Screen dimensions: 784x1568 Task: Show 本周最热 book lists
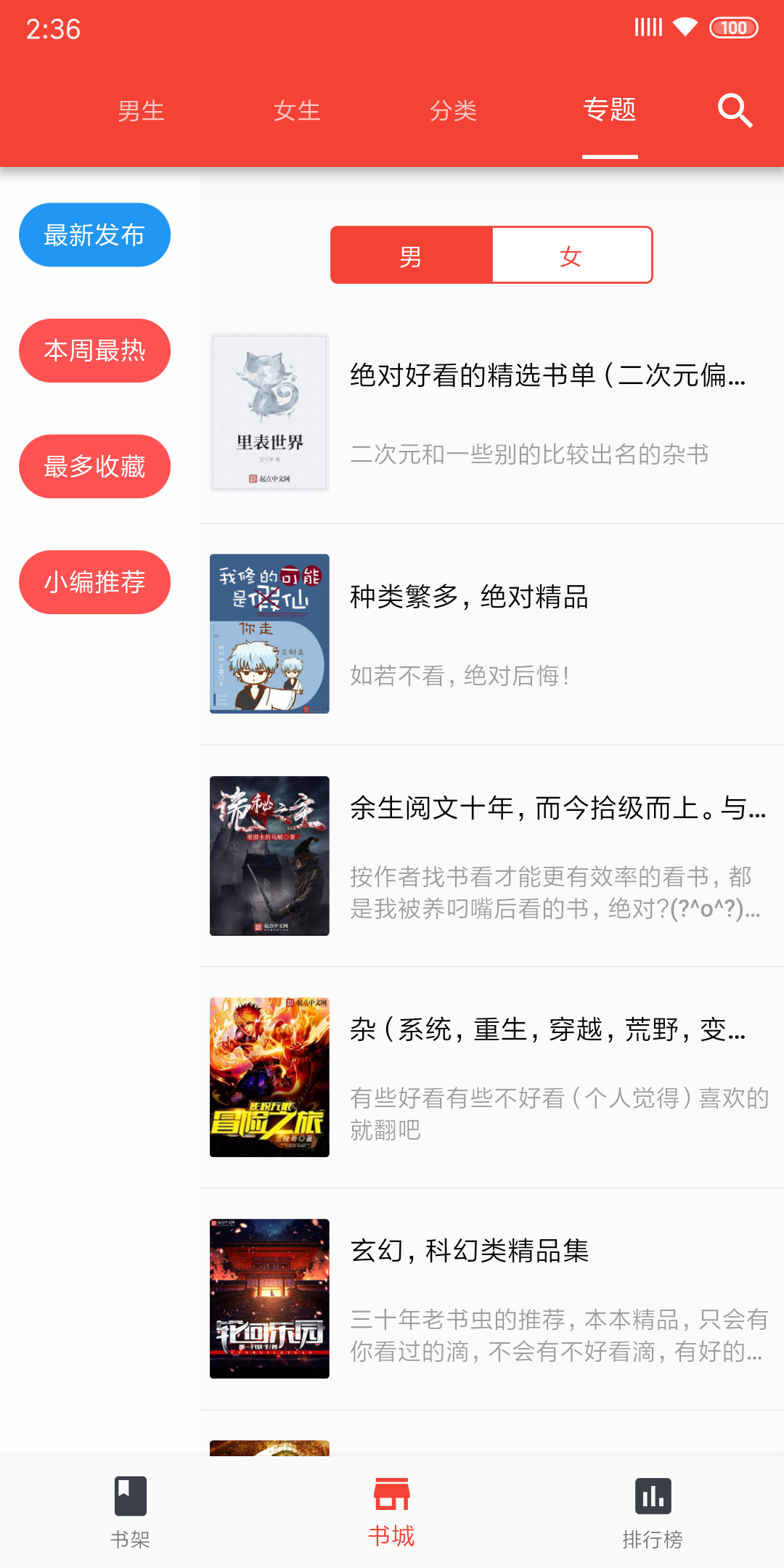click(x=94, y=351)
